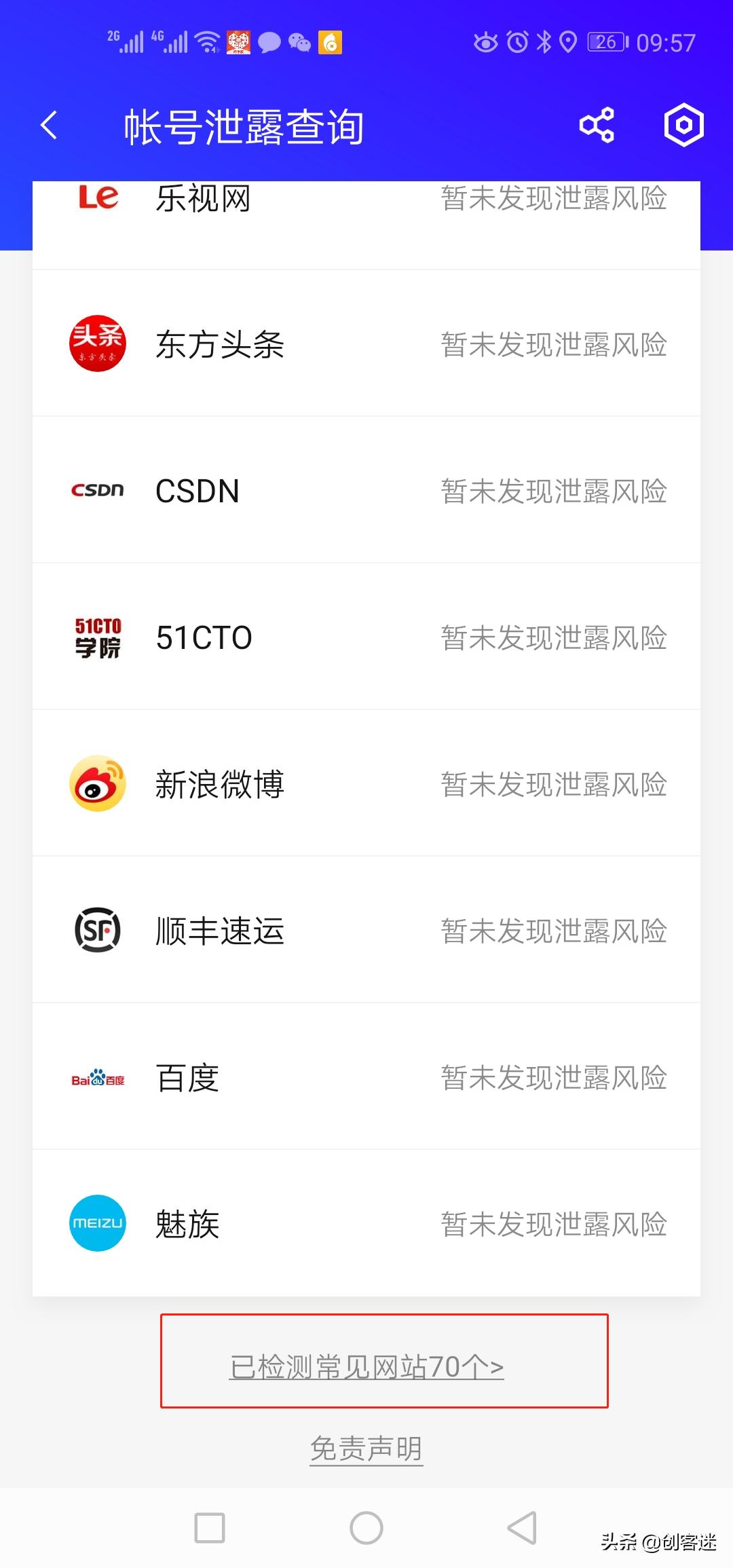Screen dimensions: 733x1568
Task: Click the CSDN logo
Action: [x=97, y=490]
